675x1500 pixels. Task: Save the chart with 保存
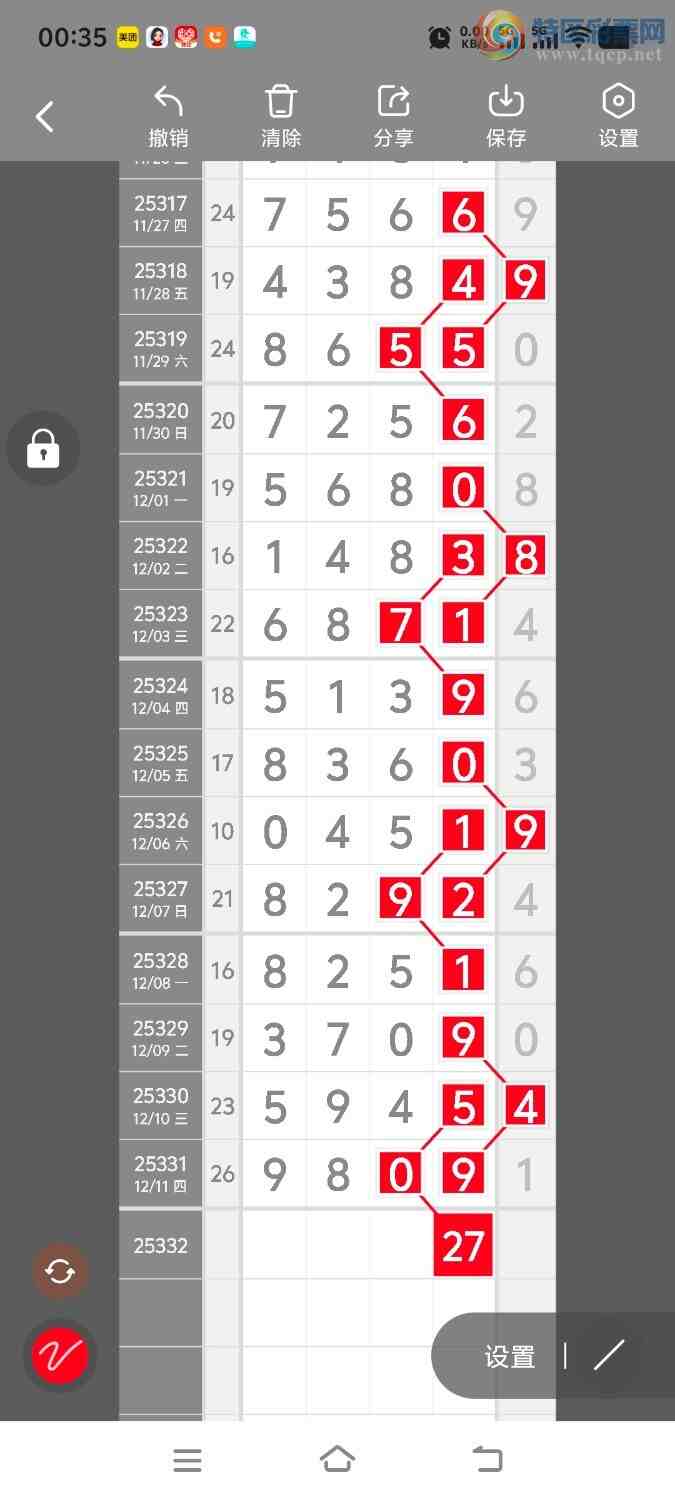[x=506, y=117]
